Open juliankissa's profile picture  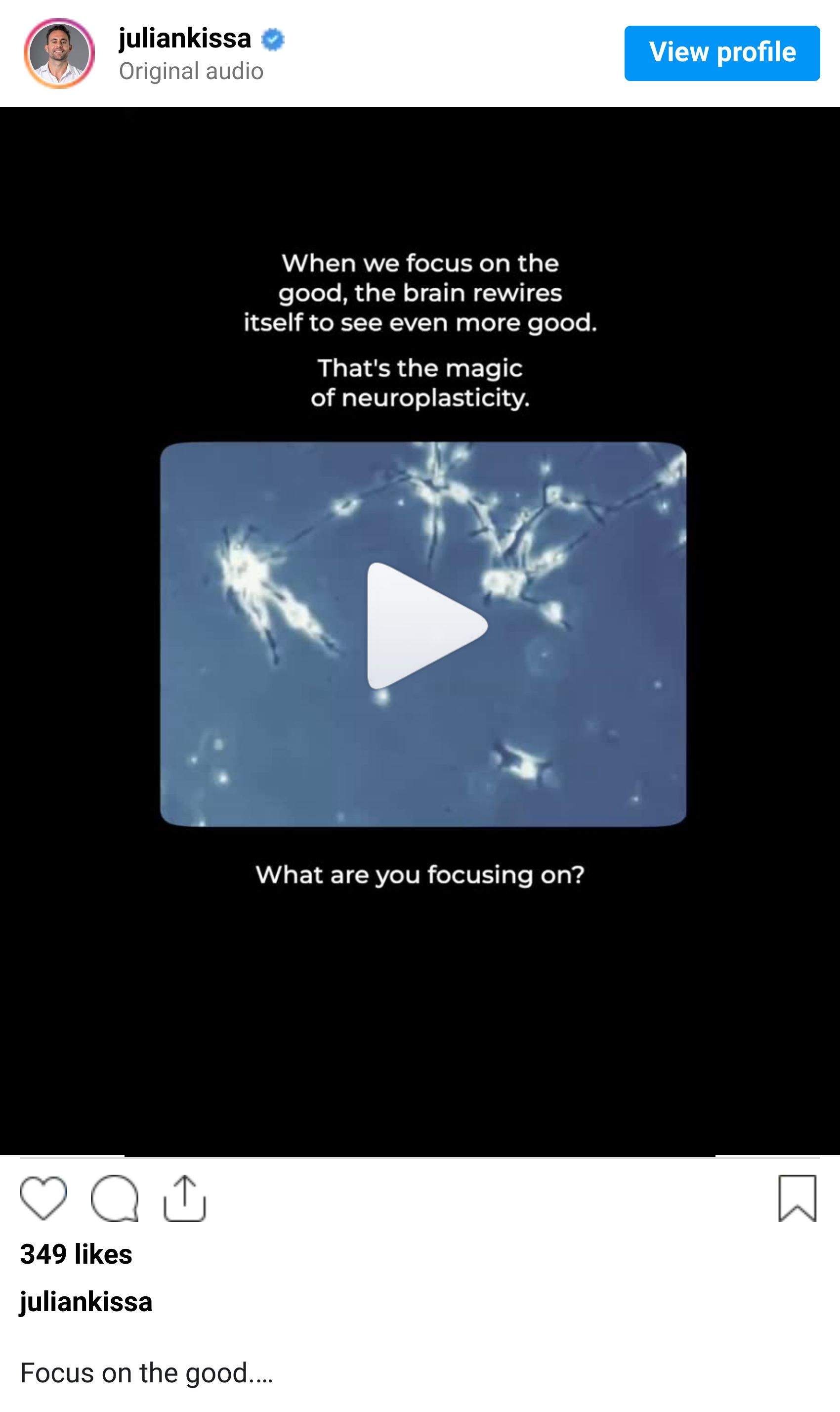click(59, 53)
